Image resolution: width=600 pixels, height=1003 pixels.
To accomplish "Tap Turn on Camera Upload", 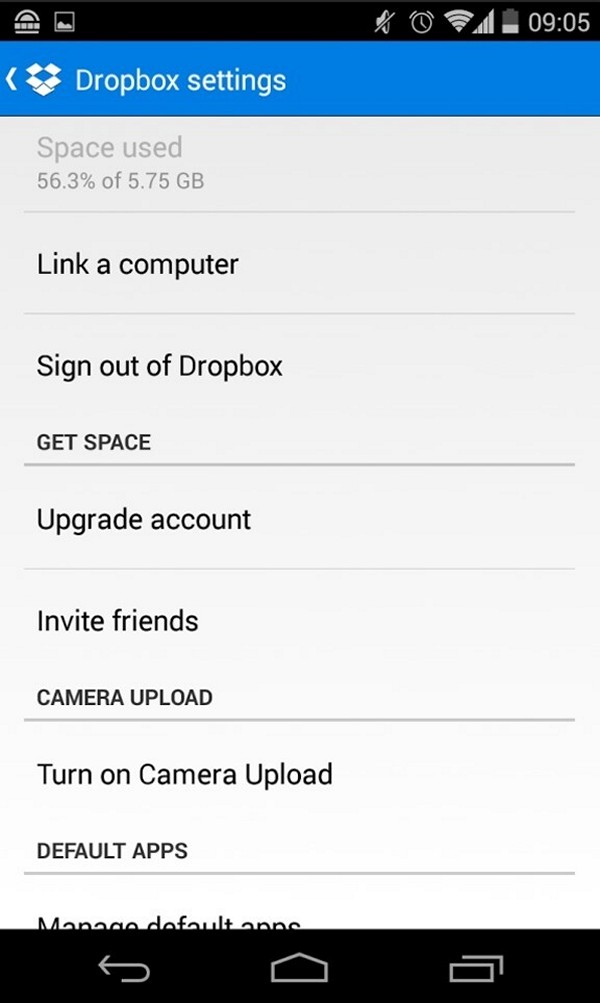I will tap(299, 773).
